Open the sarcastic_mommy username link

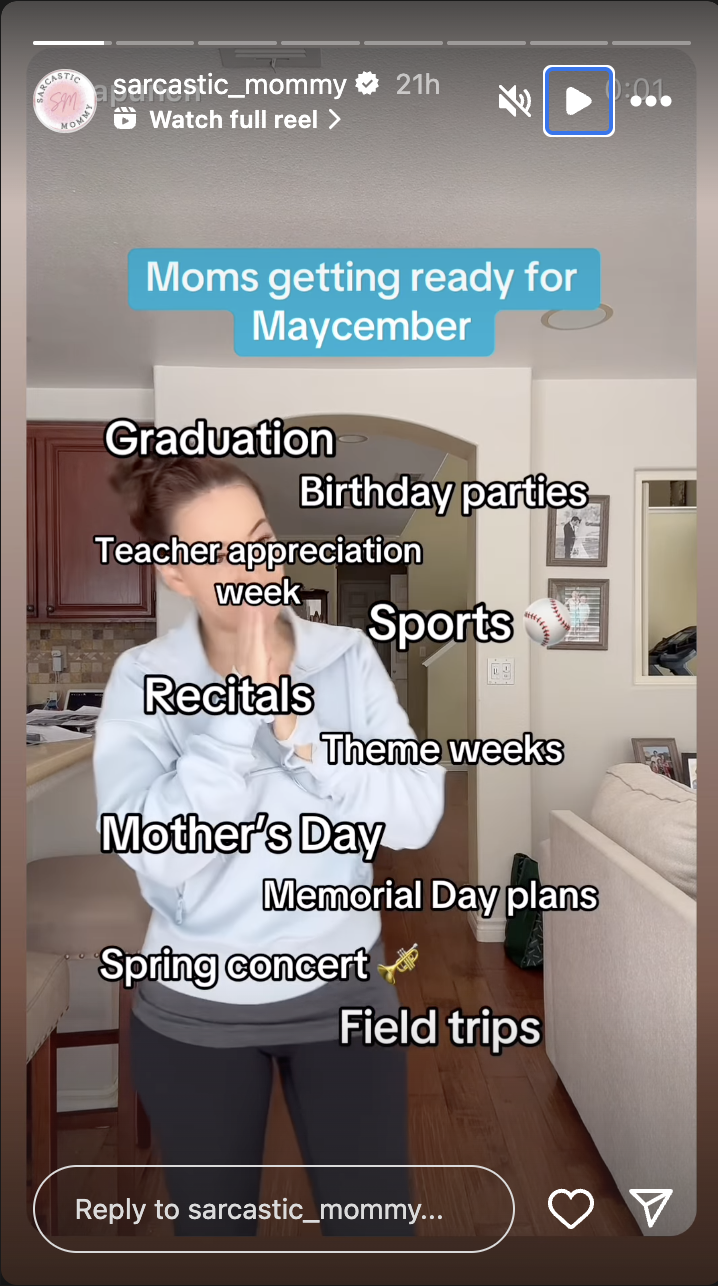229,85
